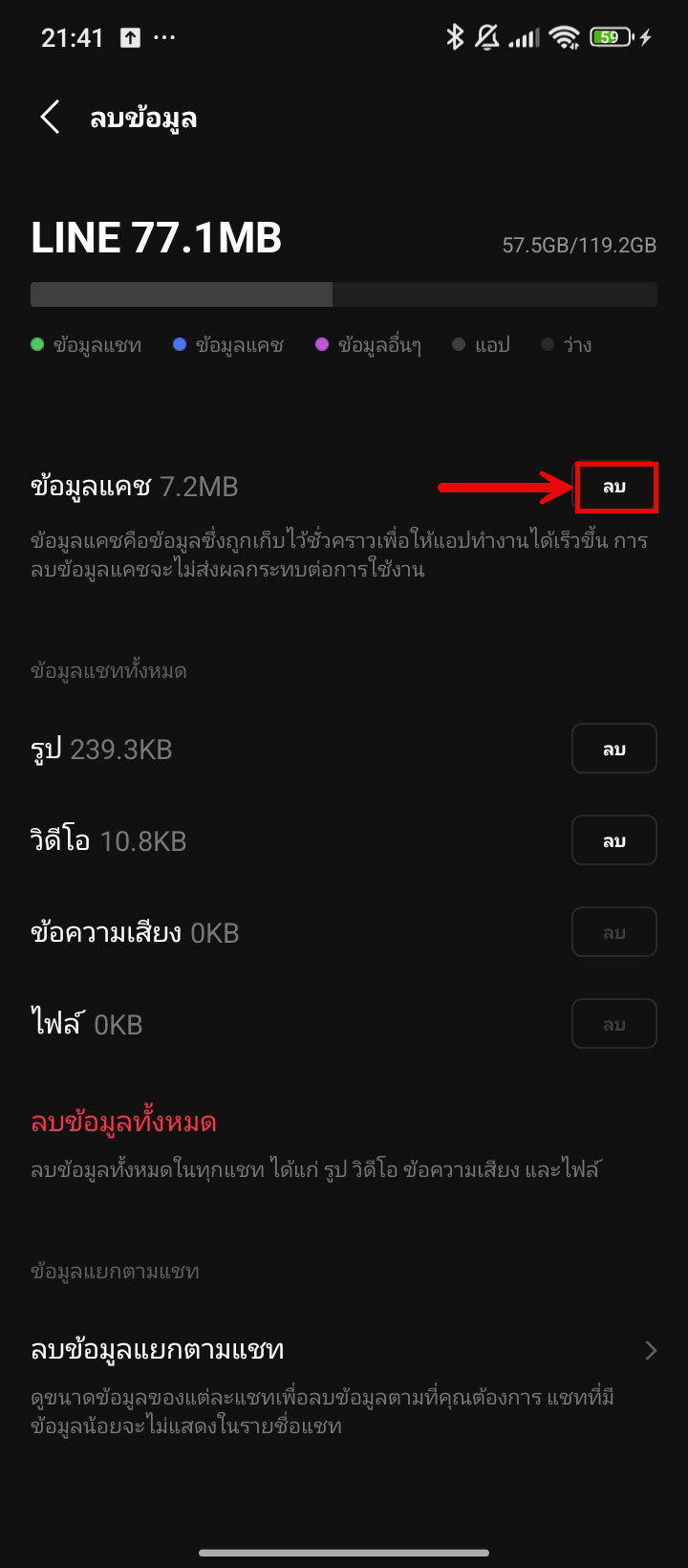Viewport: 688px width, 1568px height.
Task: Go back from the ลบข้อมูล screen
Action: pos(50,118)
